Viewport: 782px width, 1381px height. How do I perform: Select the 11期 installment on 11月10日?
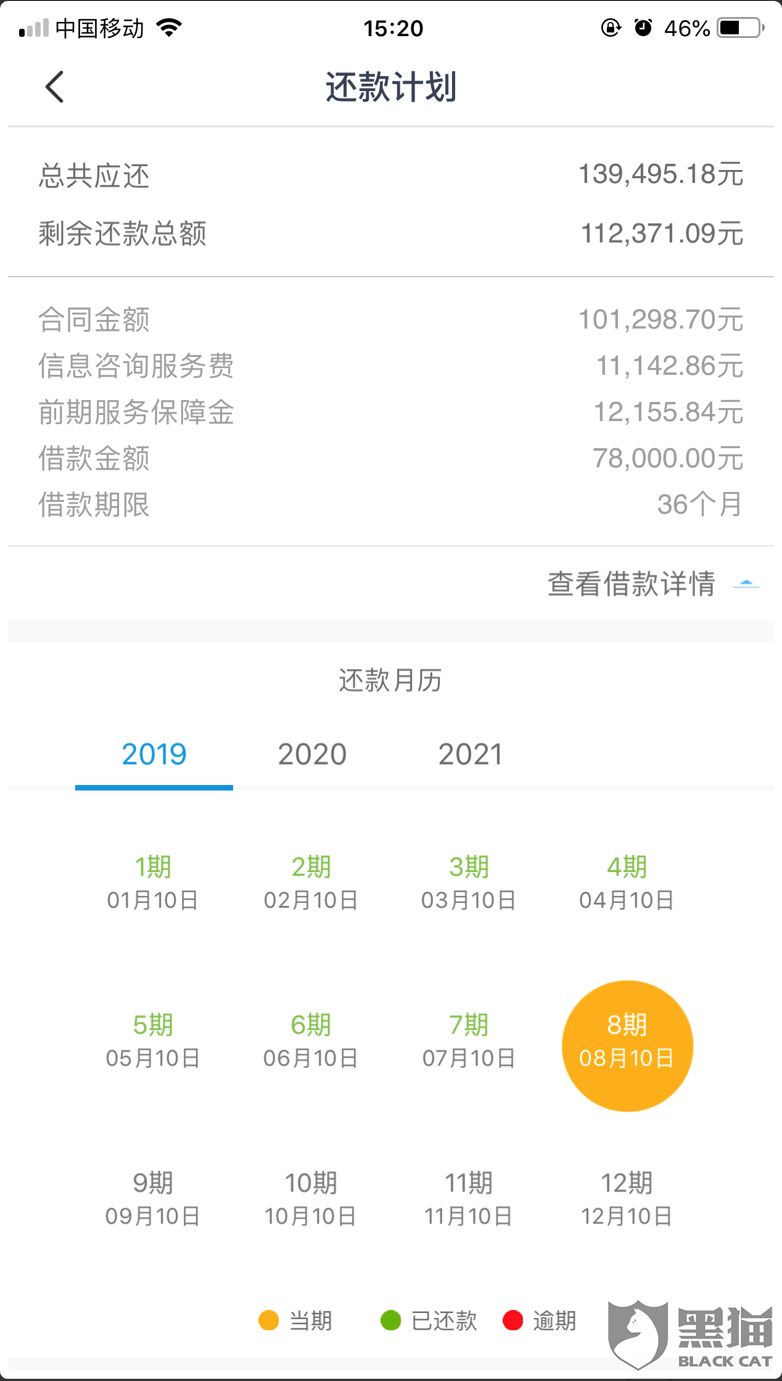(469, 1199)
